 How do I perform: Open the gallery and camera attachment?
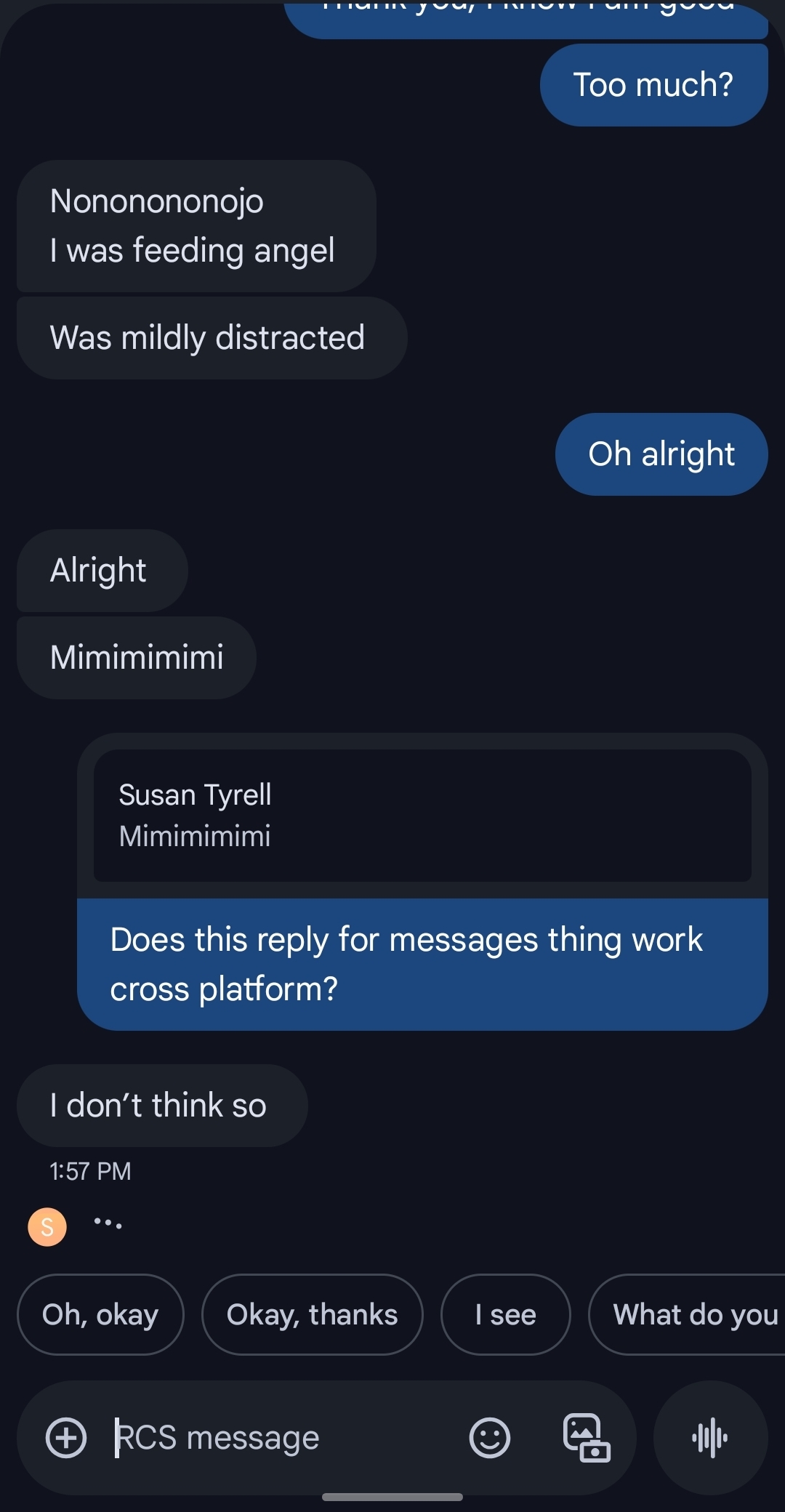point(587,1437)
